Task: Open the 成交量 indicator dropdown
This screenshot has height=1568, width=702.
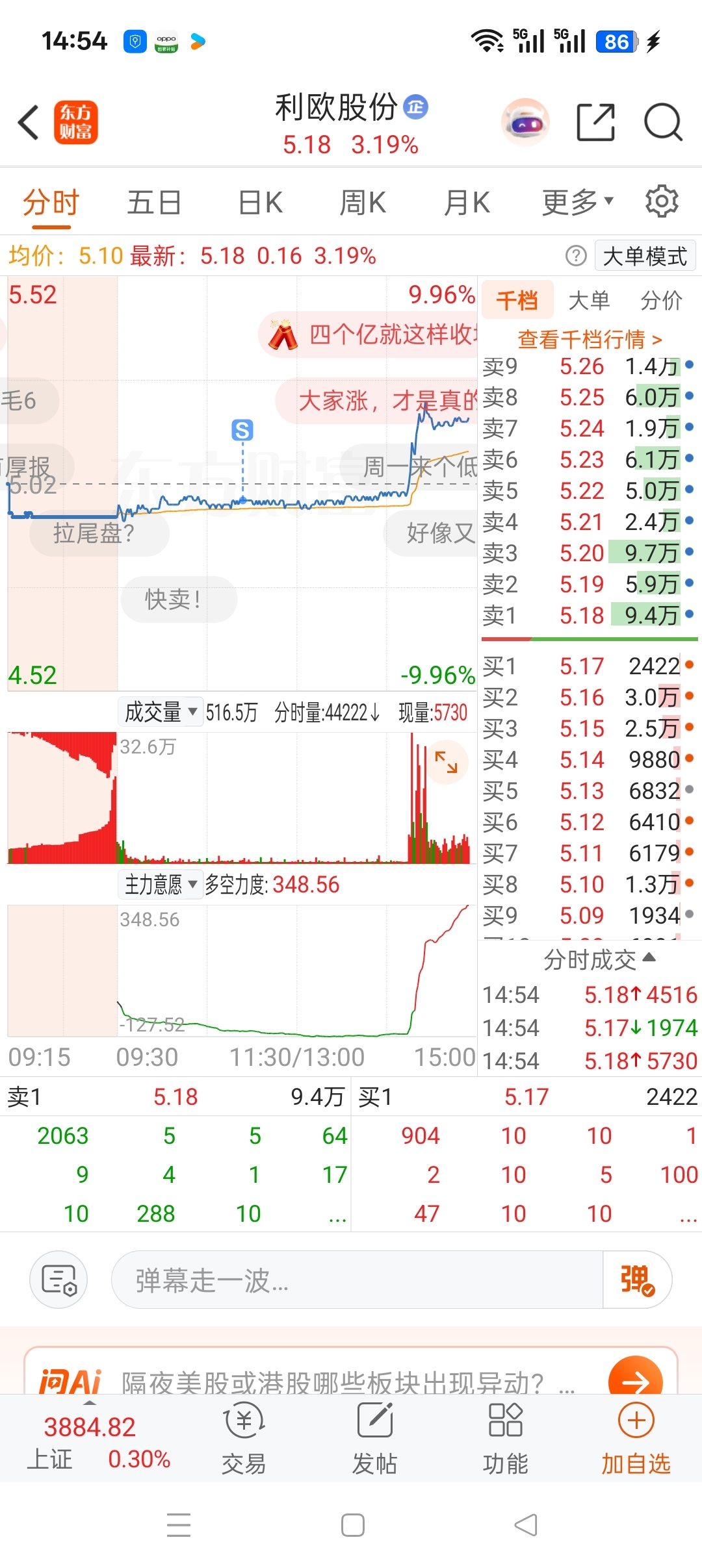Action: pyautogui.click(x=161, y=712)
